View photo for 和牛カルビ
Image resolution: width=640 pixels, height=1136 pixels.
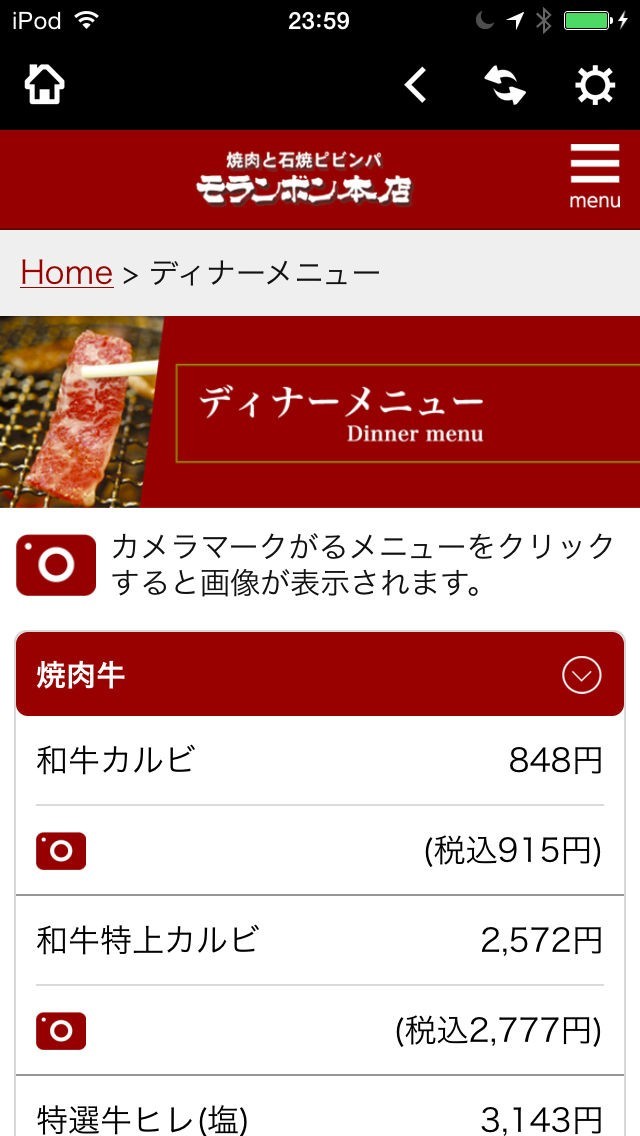(61, 851)
